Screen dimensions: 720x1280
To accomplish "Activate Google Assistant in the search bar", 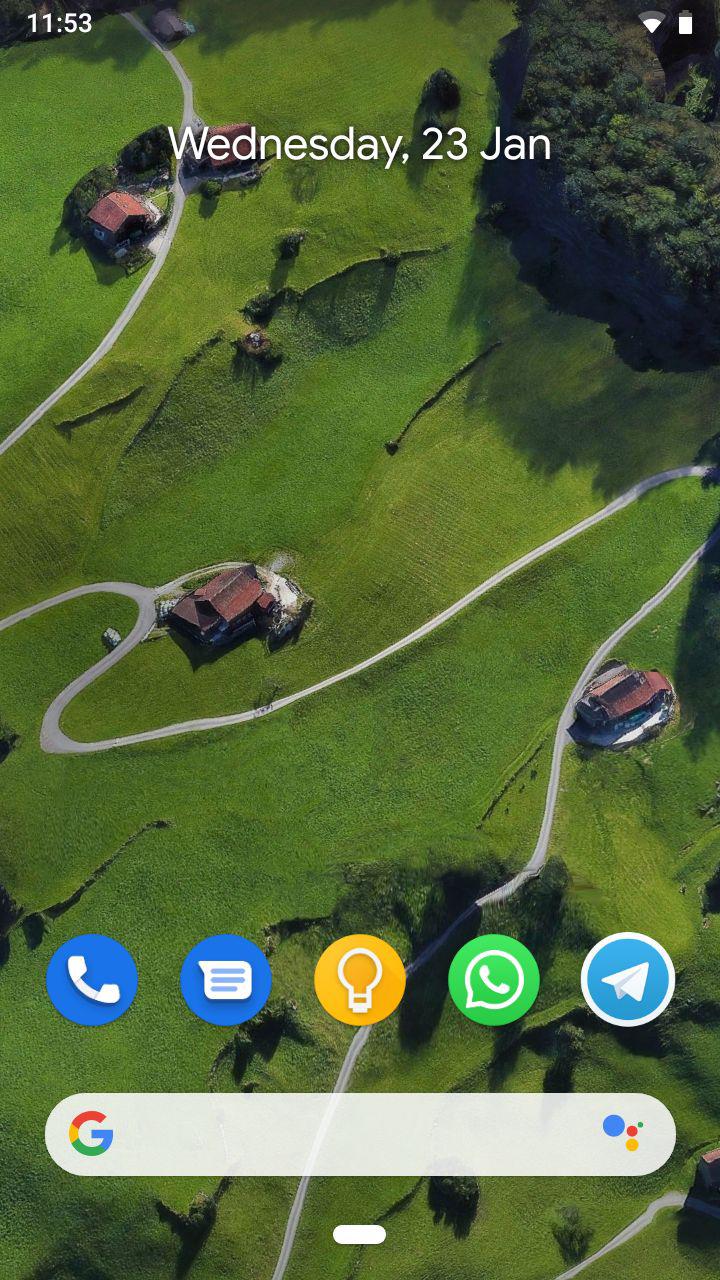I will 622,1132.
